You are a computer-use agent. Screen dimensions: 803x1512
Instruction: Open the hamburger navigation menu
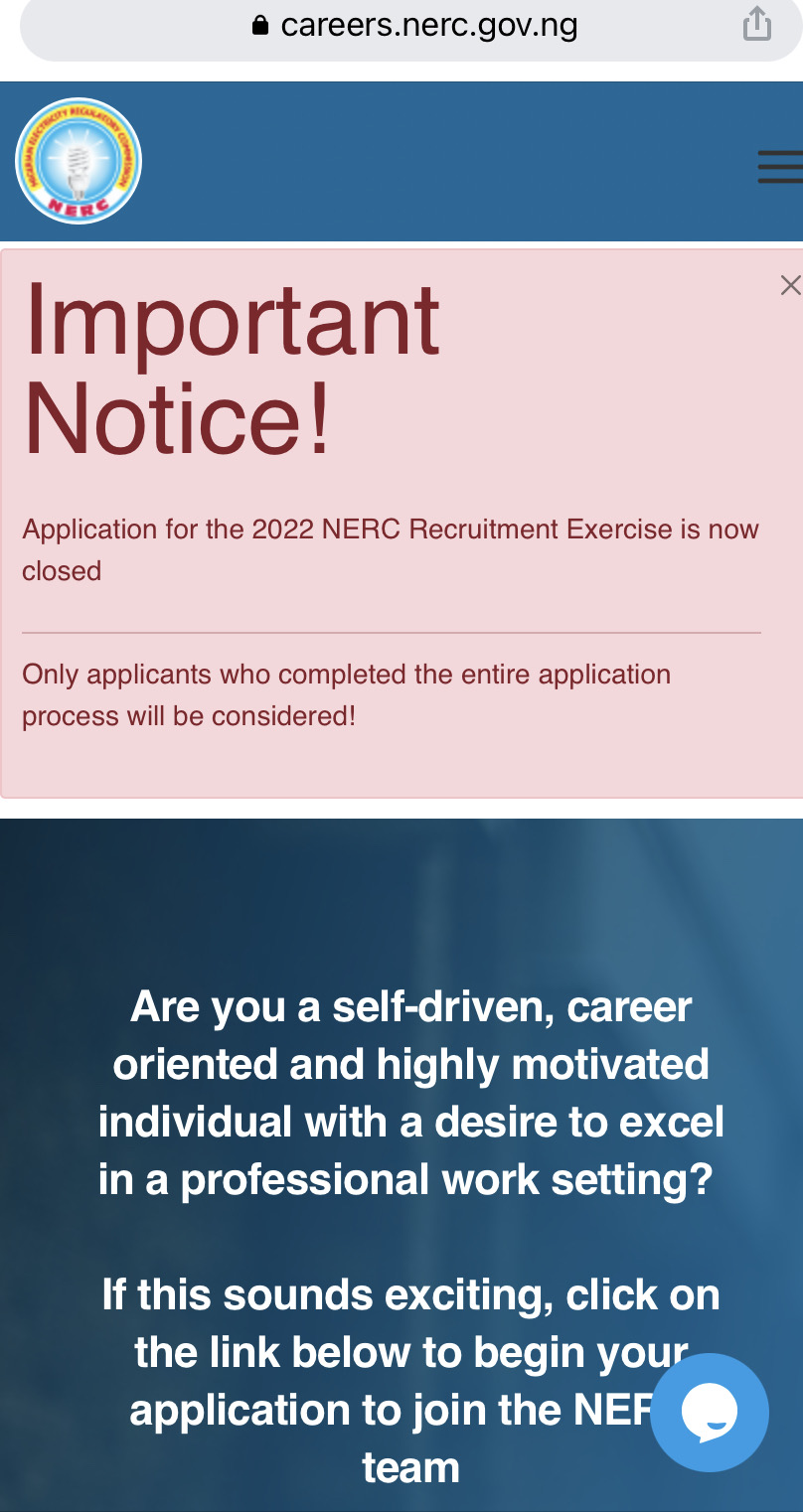[x=781, y=166]
